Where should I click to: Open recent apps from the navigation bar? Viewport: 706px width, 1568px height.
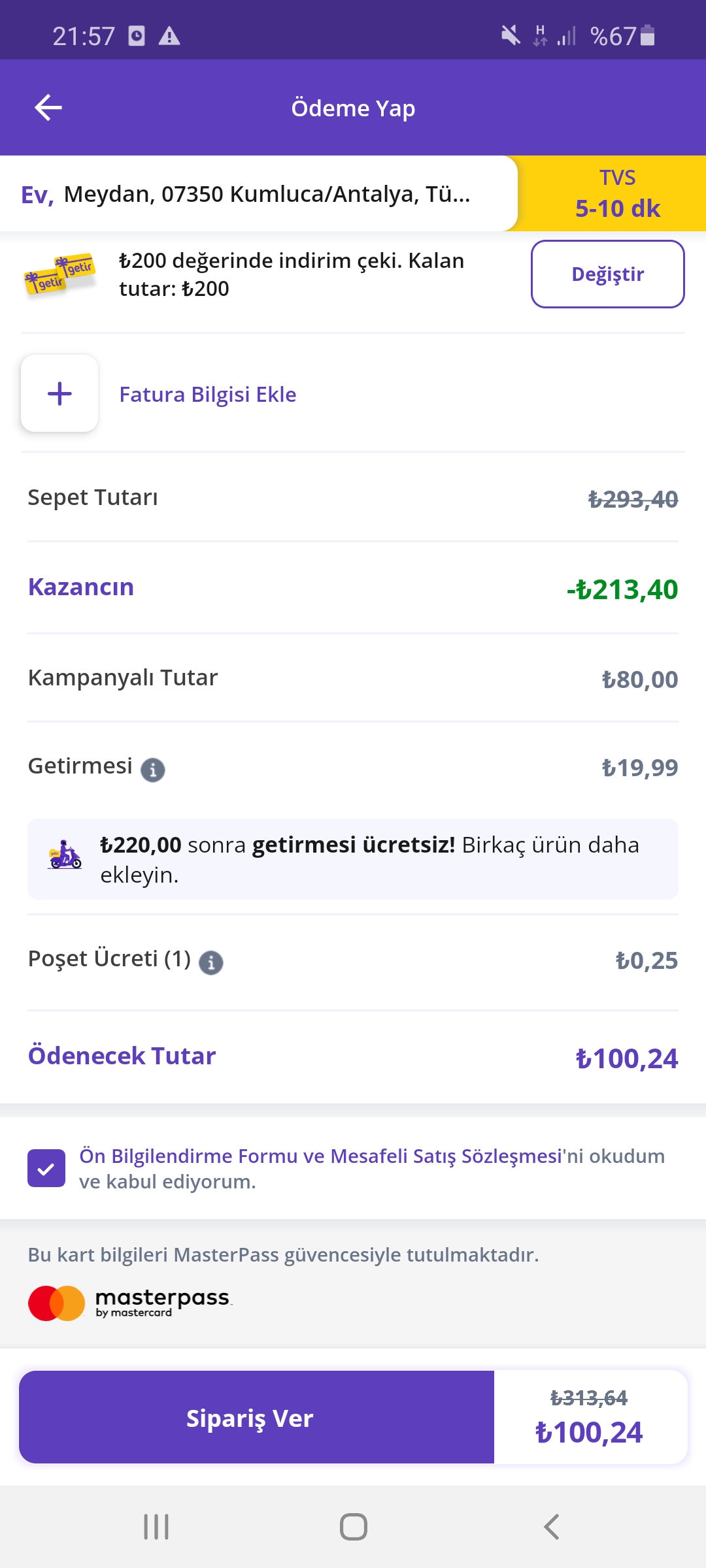pyautogui.click(x=156, y=1527)
